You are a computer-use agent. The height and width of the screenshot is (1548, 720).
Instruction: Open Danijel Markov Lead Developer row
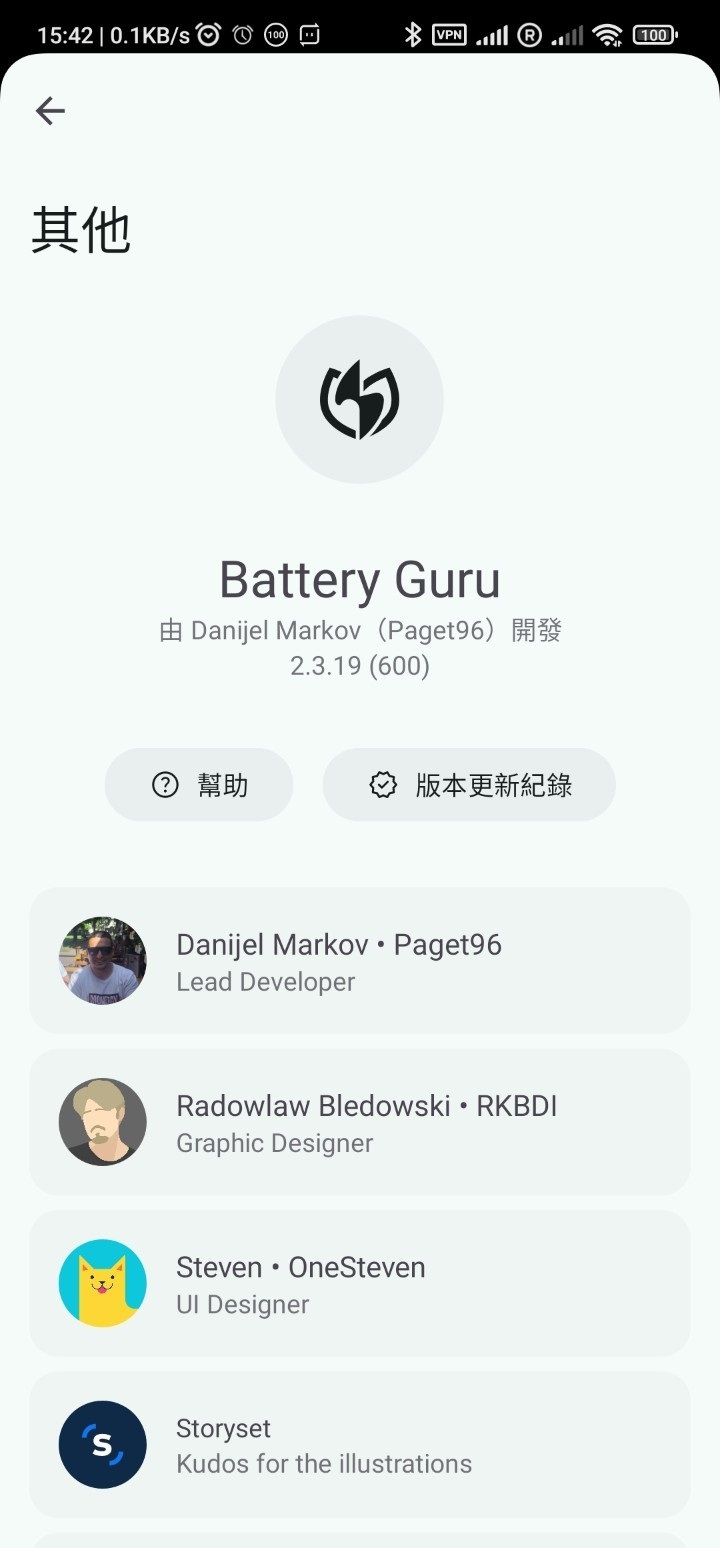coord(360,961)
